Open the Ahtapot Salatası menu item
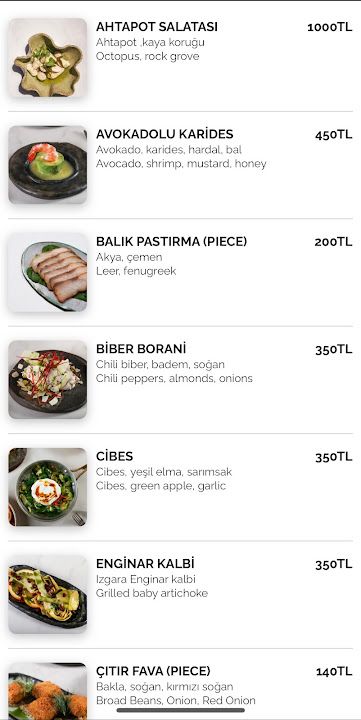Viewport: 361px width, 720px height. [x=180, y=57]
